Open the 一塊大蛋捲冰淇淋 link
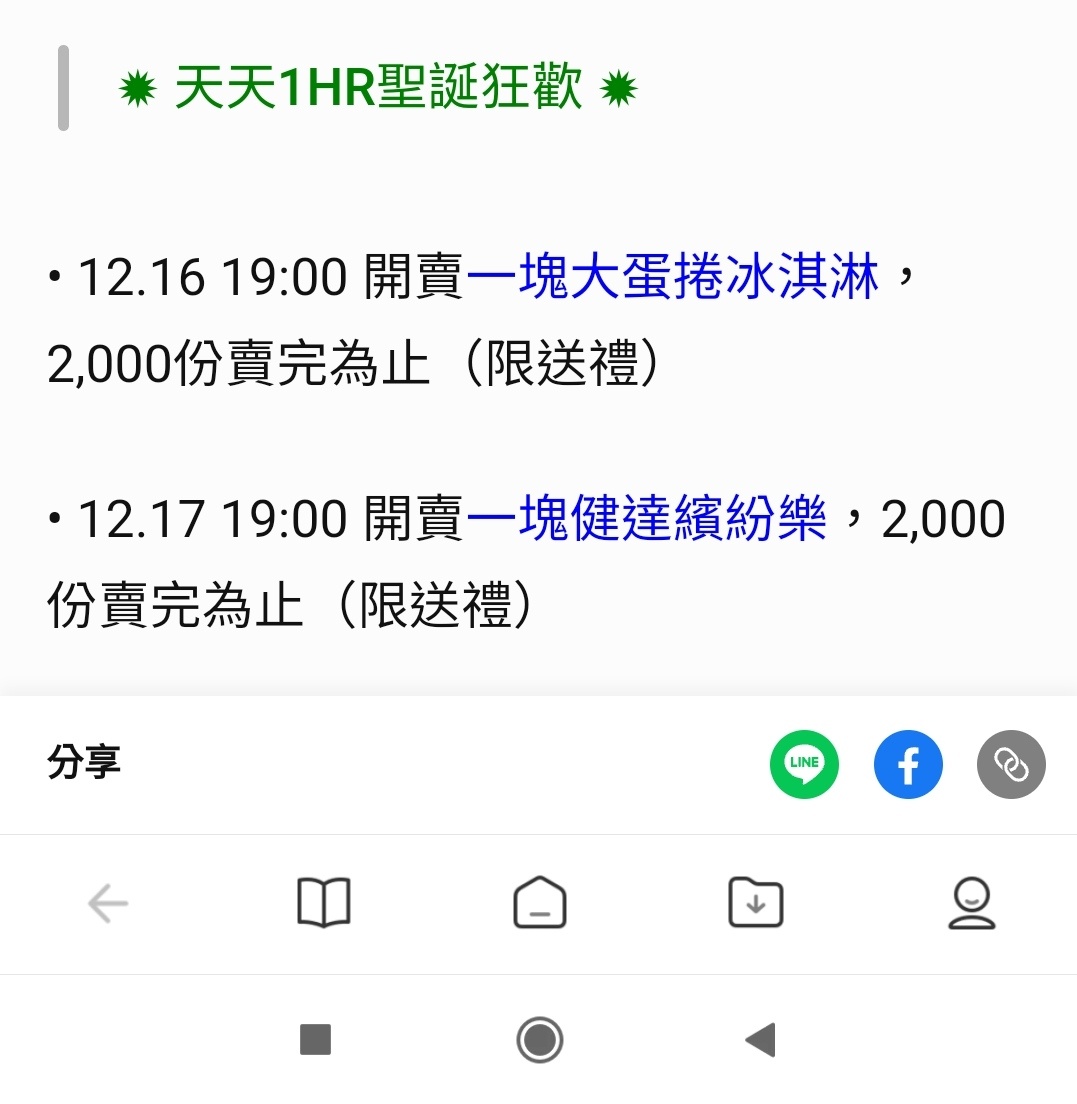 pos(672,277)
